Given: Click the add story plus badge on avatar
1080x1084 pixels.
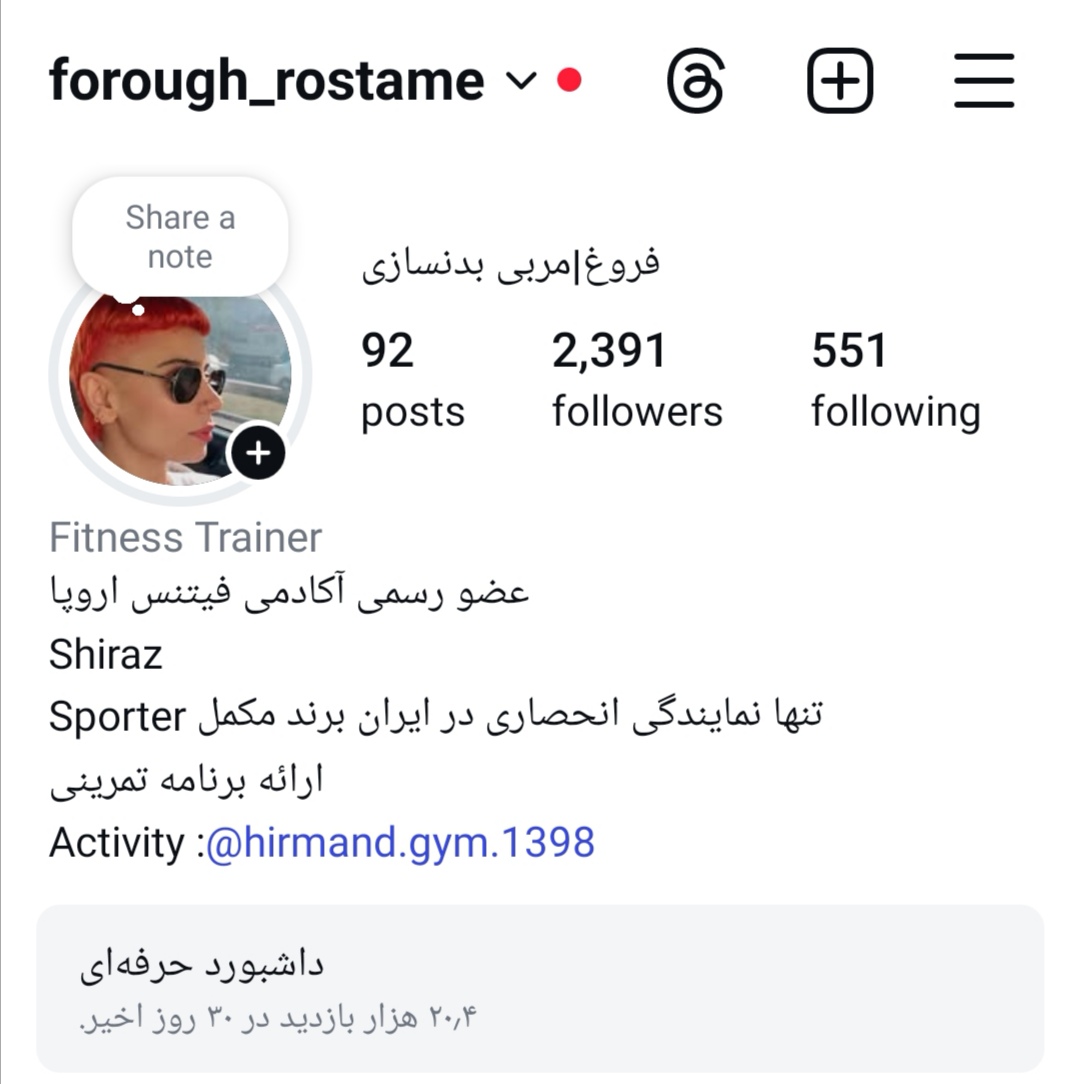Looking at the screenshot, I should pos(259,452).
